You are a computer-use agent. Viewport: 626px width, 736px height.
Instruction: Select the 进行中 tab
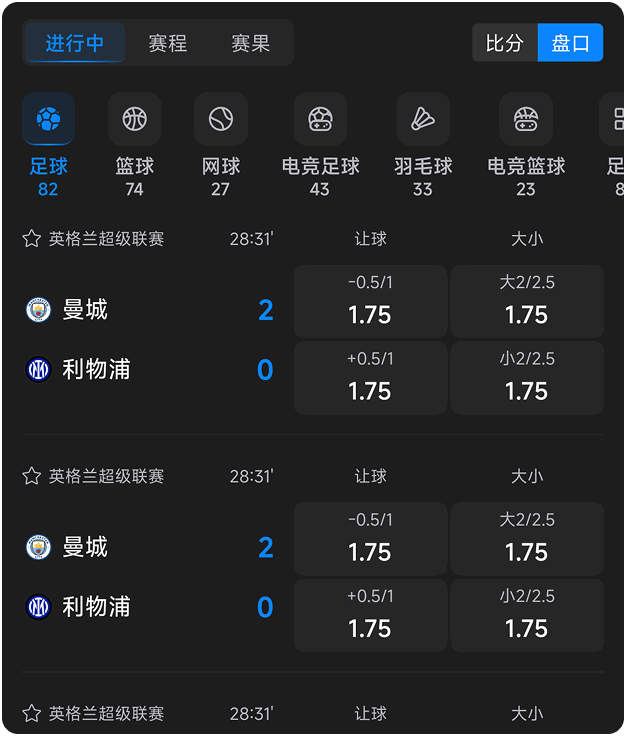pyautogui.click(x=75, y=43)
